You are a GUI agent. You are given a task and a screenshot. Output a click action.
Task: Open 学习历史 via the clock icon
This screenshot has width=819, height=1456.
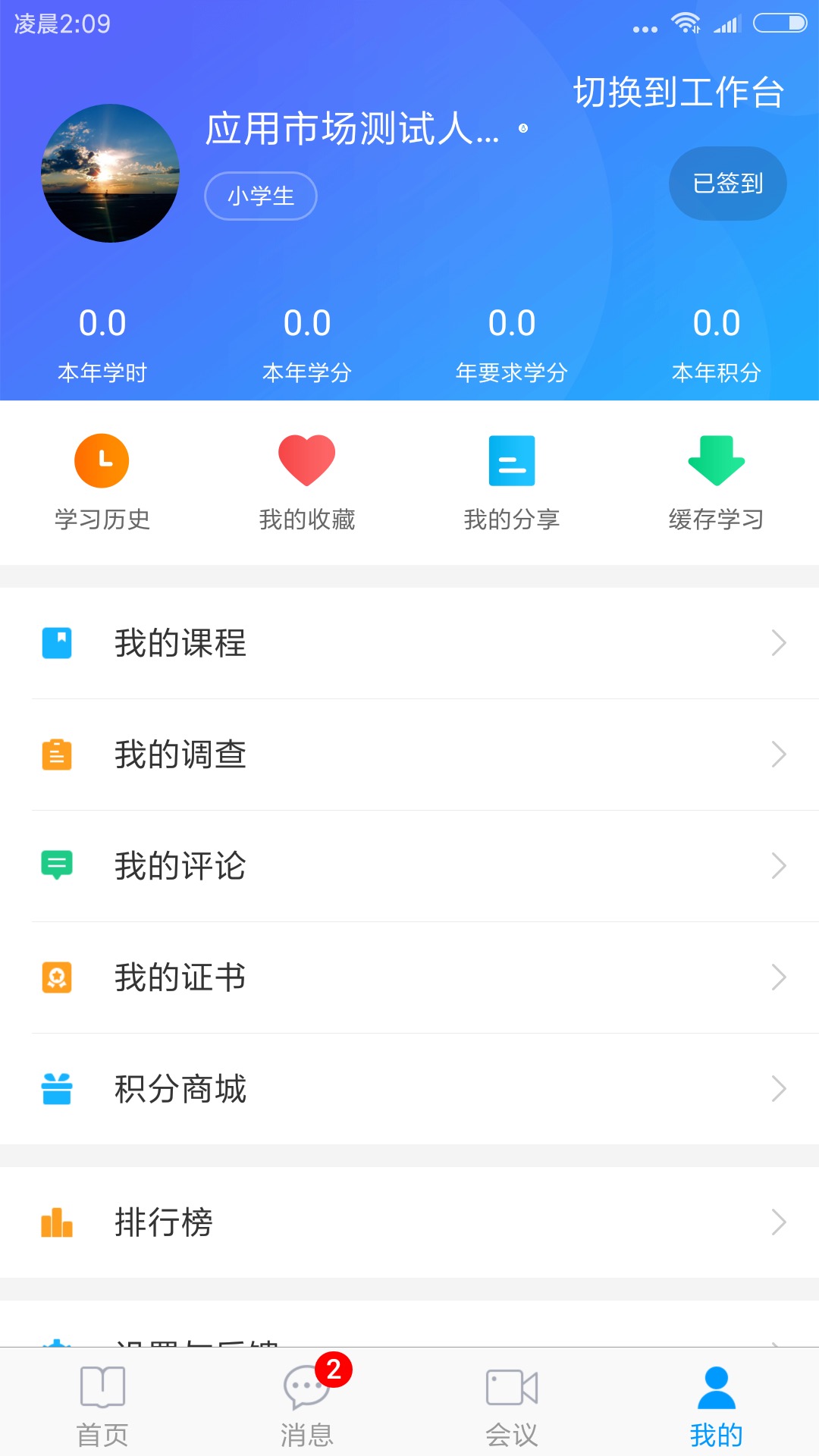[102, 460]
